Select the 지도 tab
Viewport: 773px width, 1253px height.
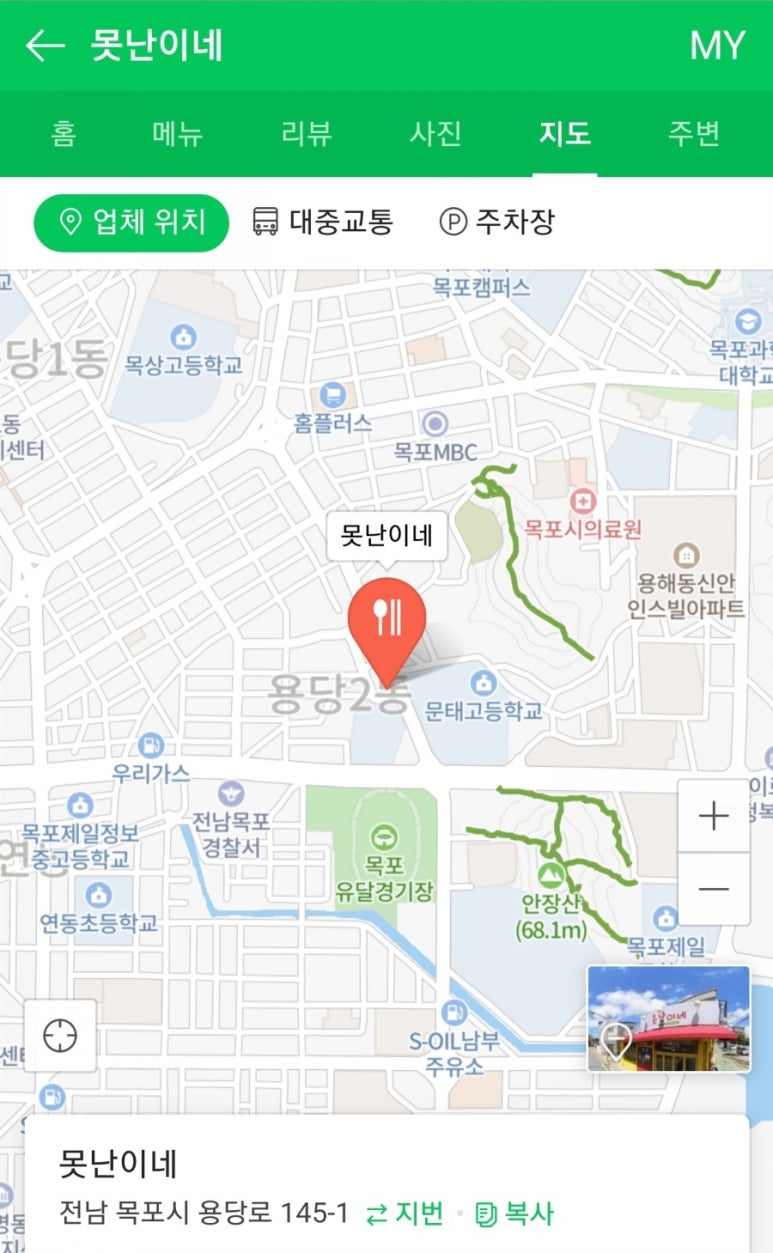[565, 134]
